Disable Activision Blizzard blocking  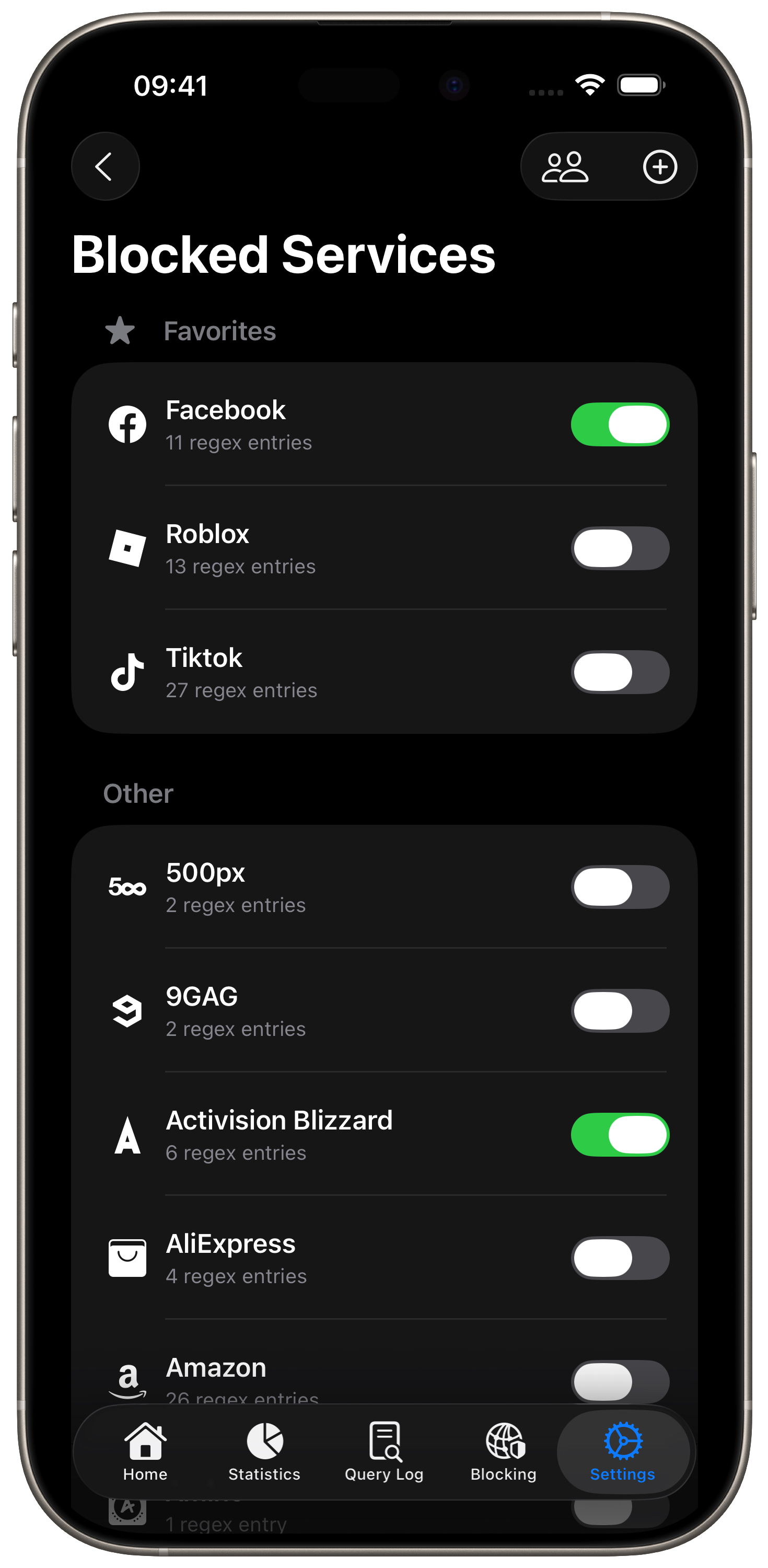620,1135
